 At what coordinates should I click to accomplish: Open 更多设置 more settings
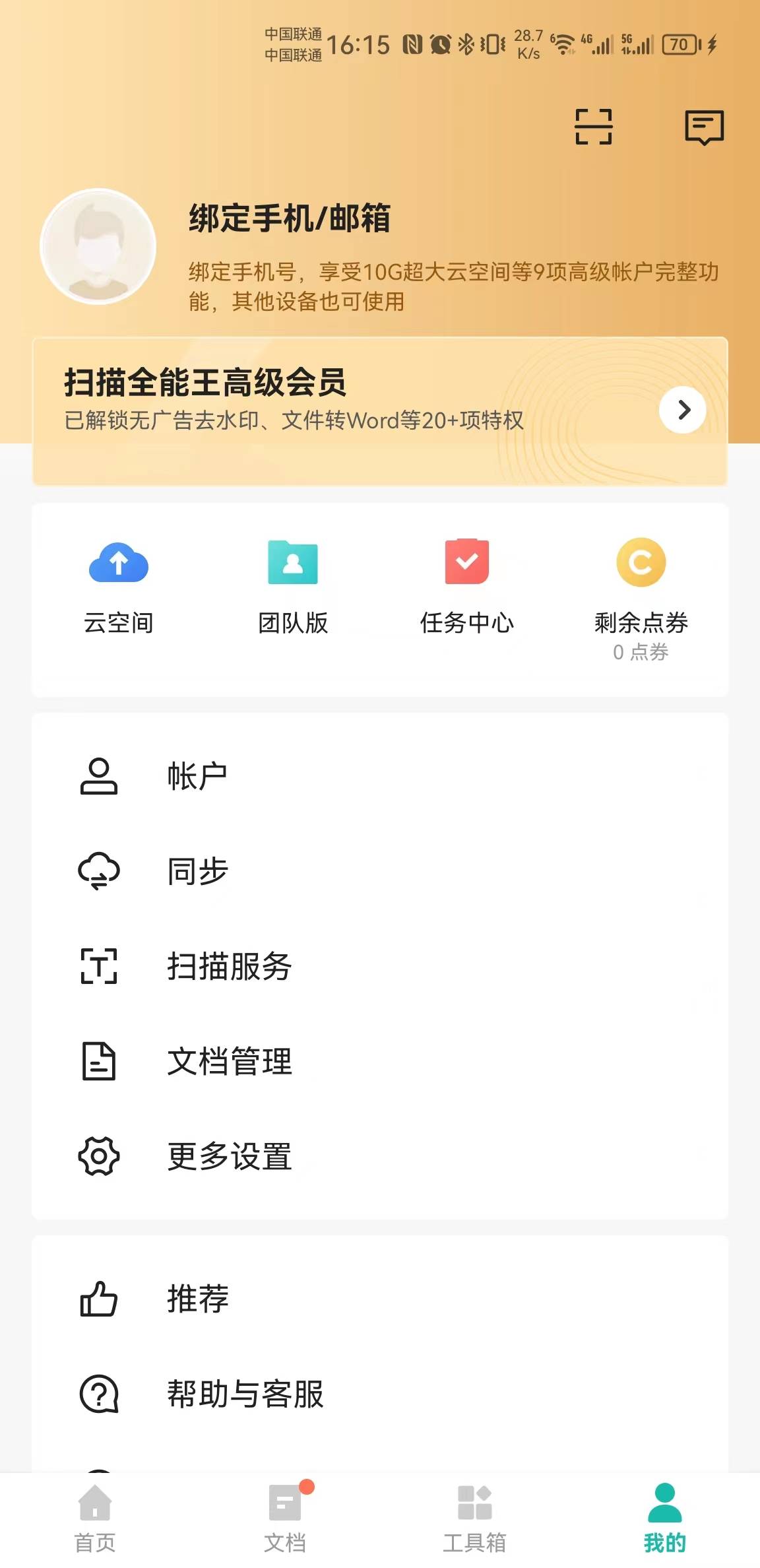point(380,1156)
